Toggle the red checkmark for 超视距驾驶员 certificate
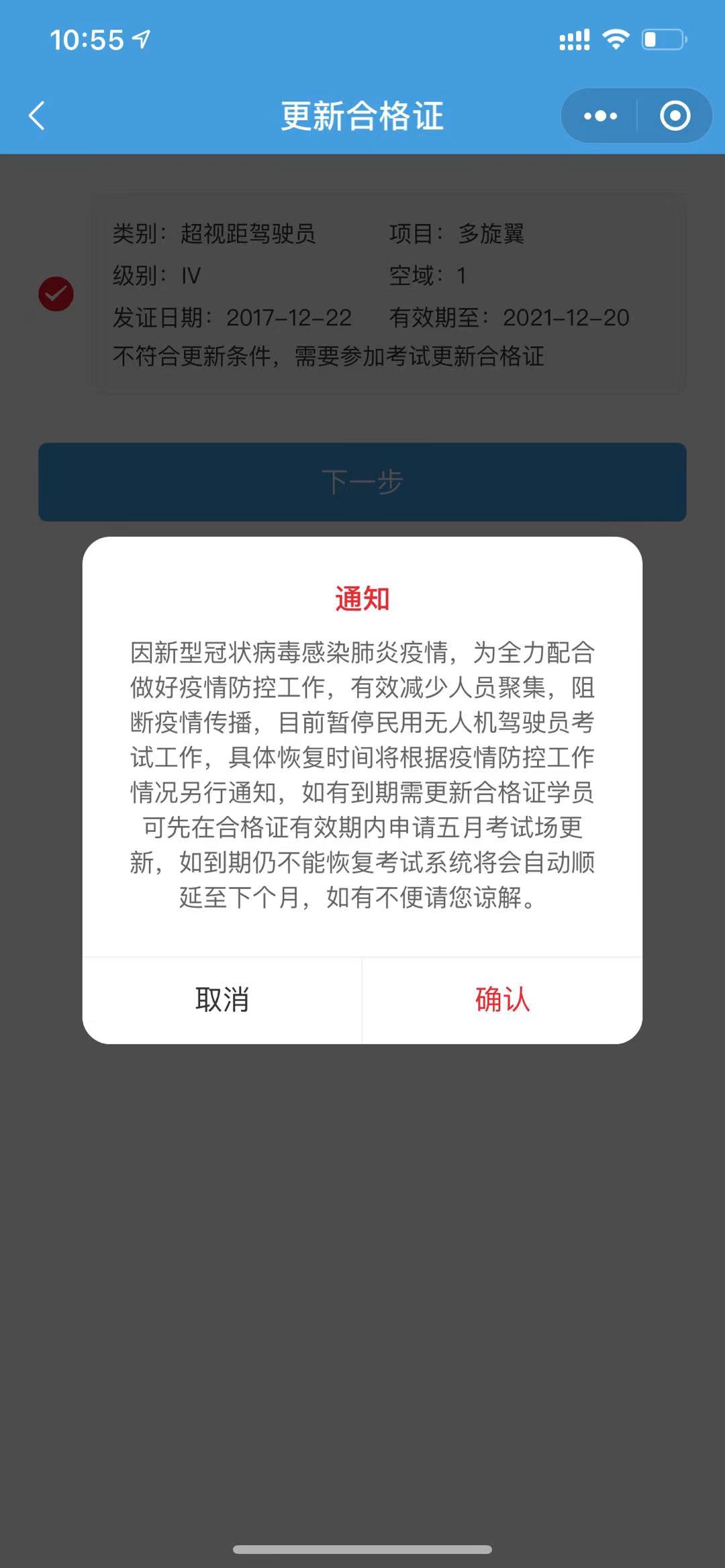The height and width of the screenshot is (1568, 725). click(x=56, y=294)
